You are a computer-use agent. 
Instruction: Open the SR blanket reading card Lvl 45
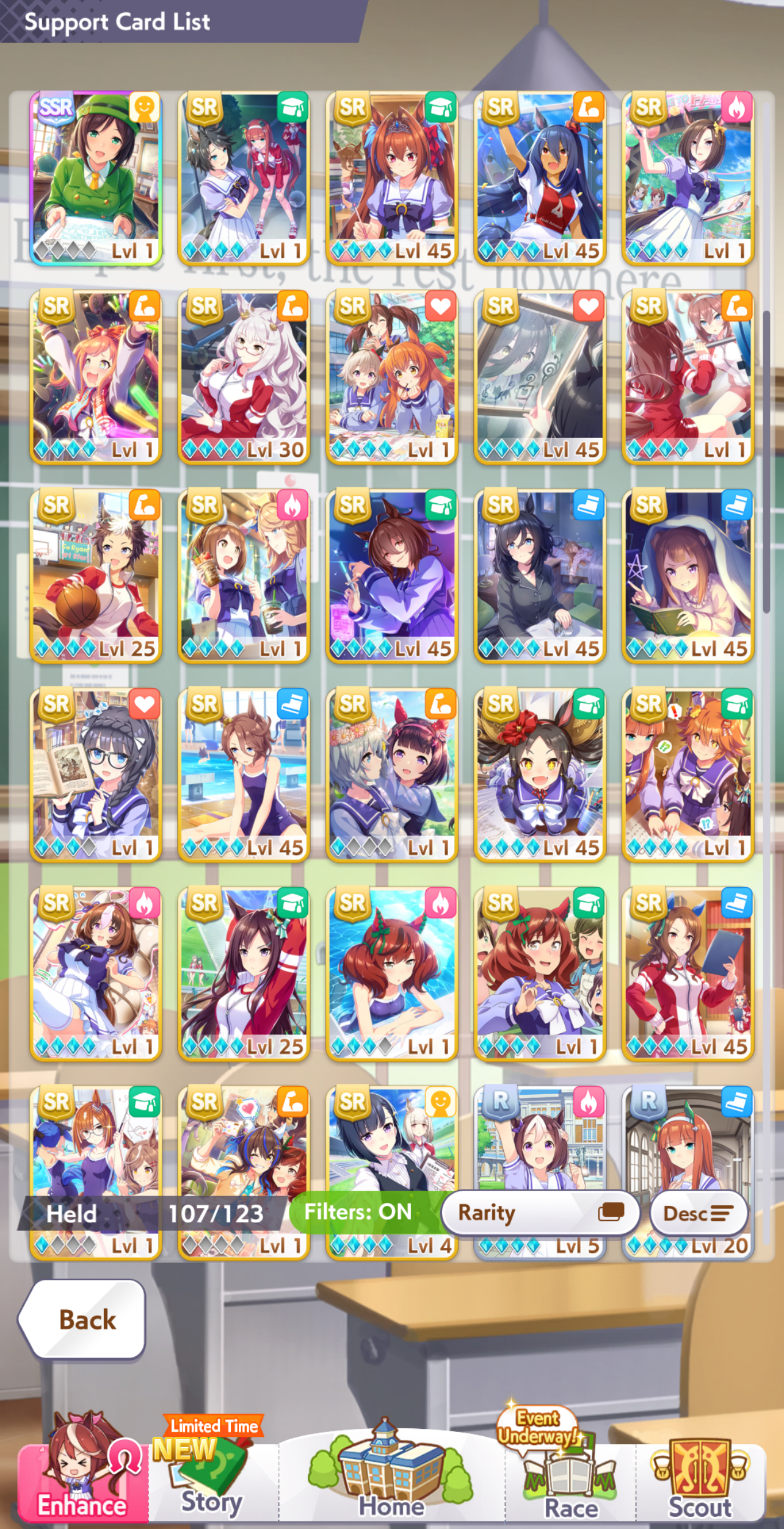click(688, 575)
